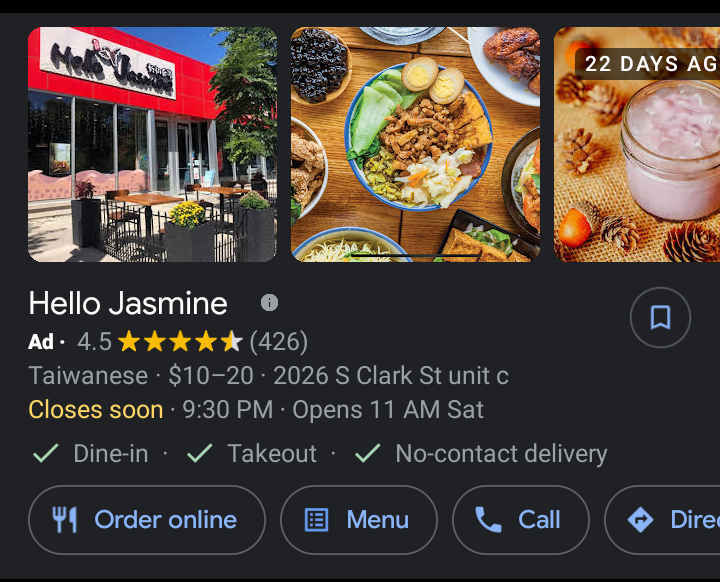Open the ad info icon beside Hello Jasmine

(269, 303)
